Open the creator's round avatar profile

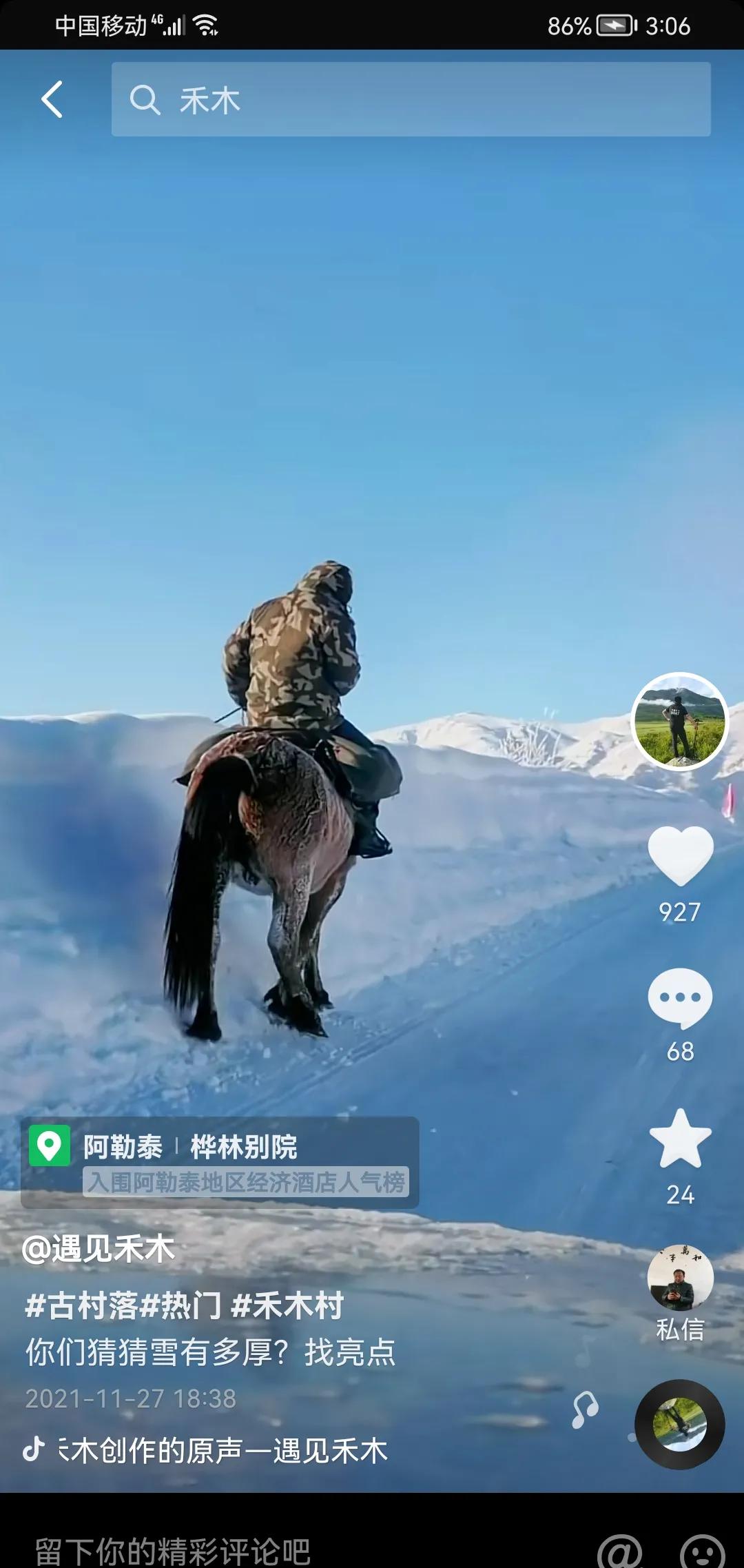[x=679, y=721]
